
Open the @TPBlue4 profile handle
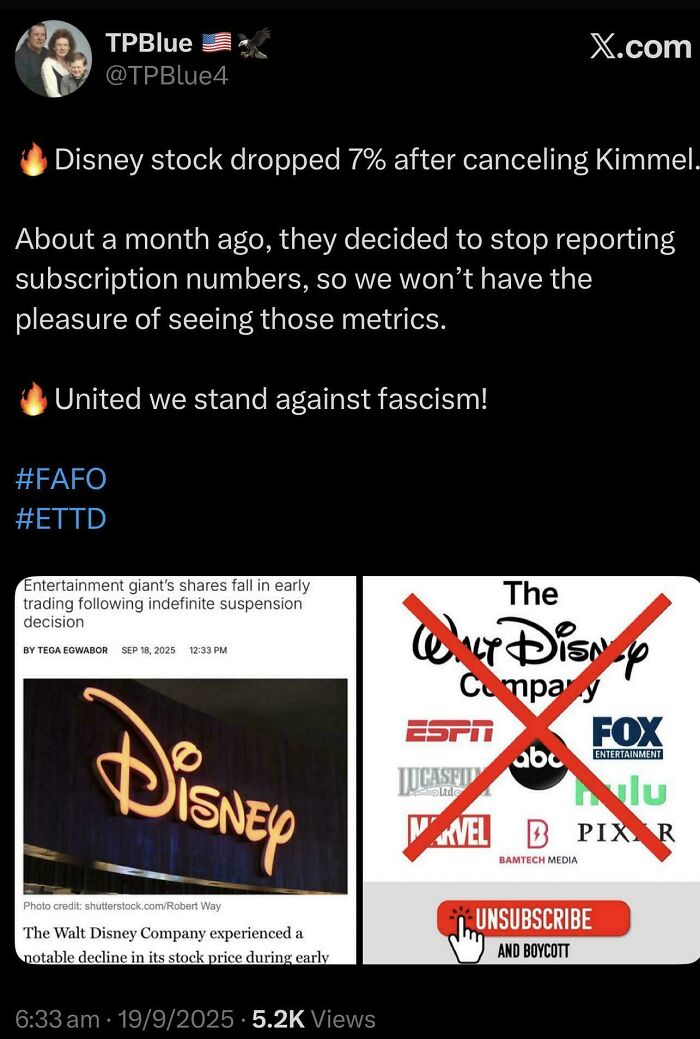tap(166, 75)
